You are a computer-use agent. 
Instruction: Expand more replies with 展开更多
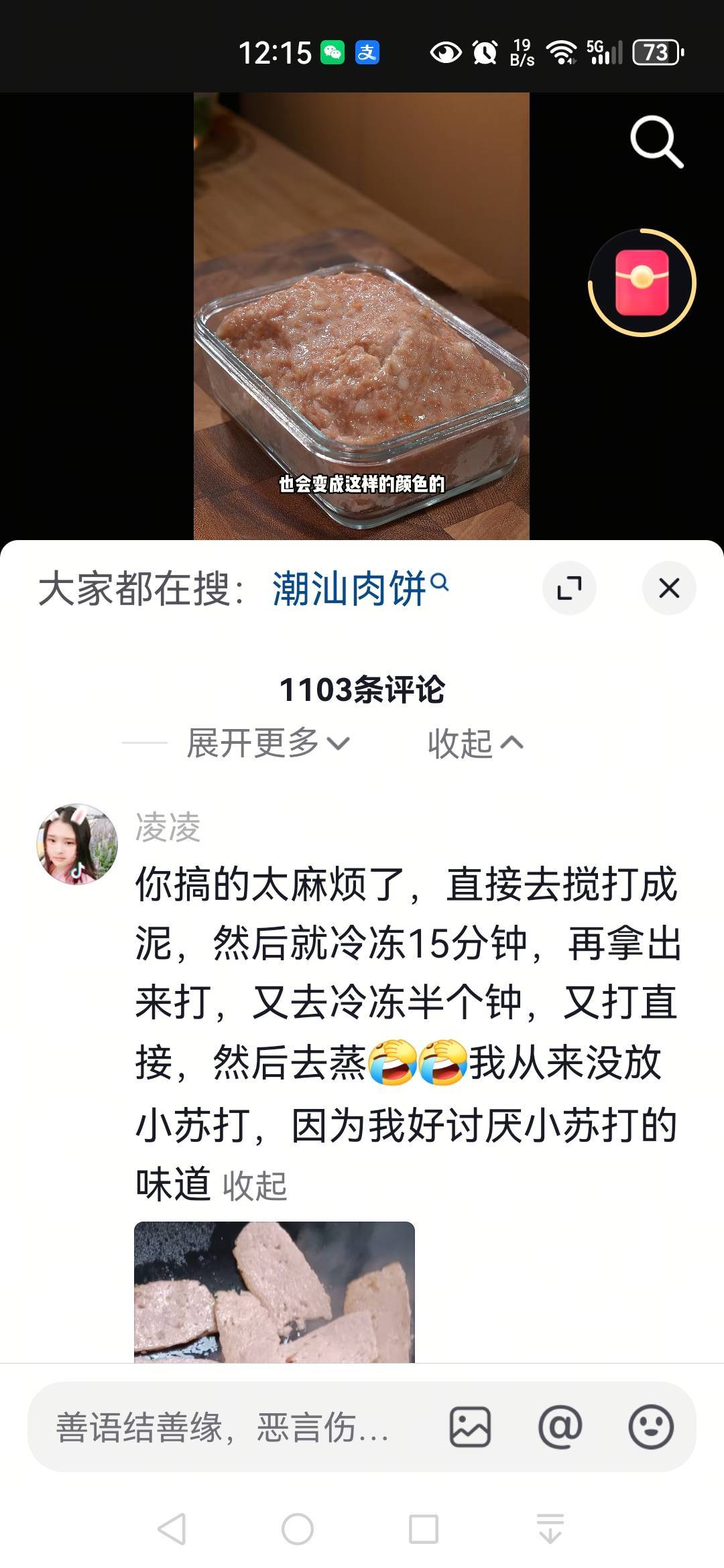coord(267,743)
